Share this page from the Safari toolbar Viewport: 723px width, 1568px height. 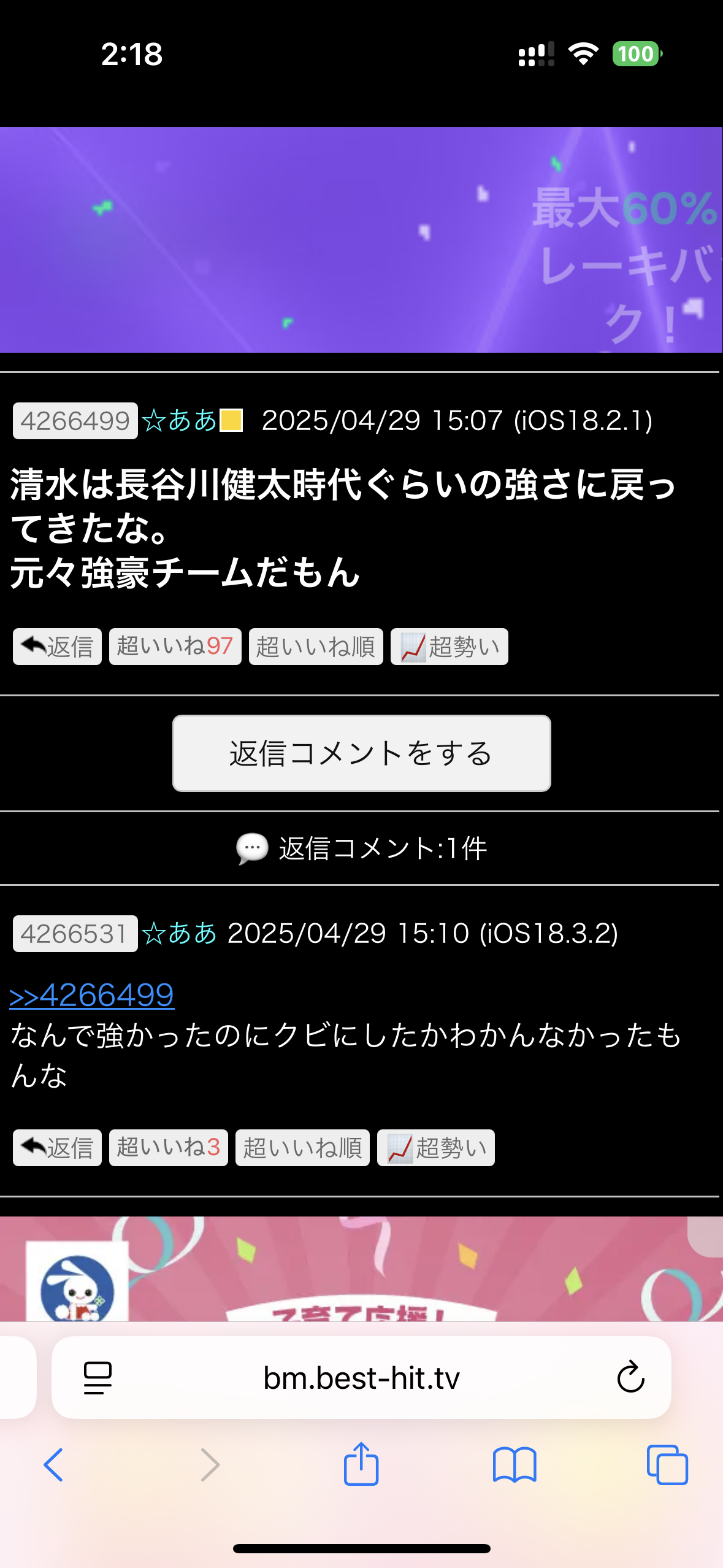(x=361, y=1465)
